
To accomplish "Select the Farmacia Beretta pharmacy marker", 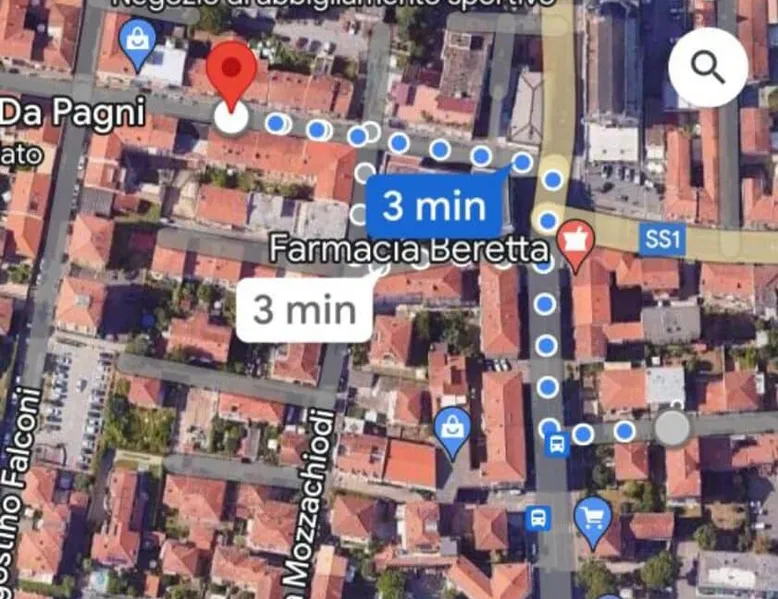I will 575,242.
